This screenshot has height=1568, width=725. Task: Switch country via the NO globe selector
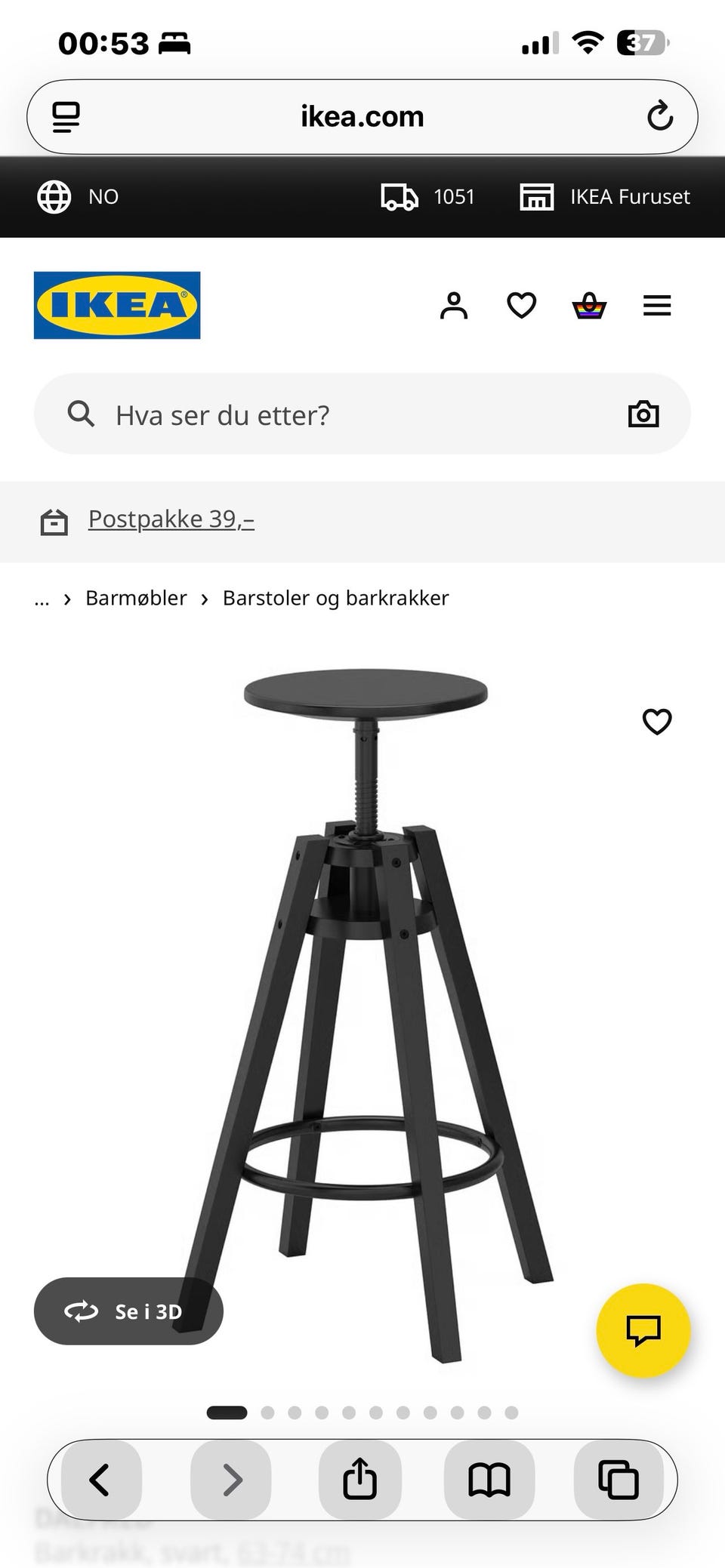point(78,196)
